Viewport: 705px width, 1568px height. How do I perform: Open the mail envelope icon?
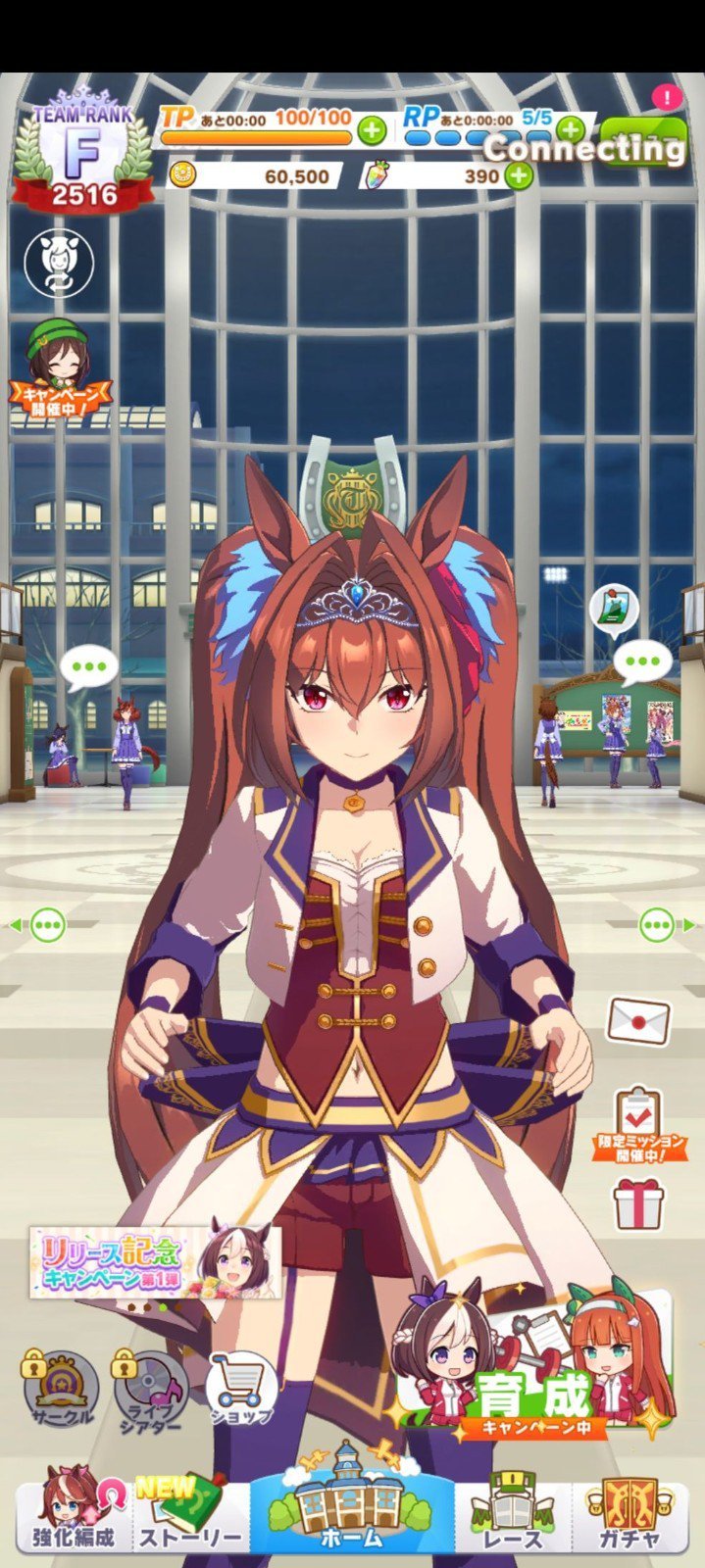[x=638, y=1021]
